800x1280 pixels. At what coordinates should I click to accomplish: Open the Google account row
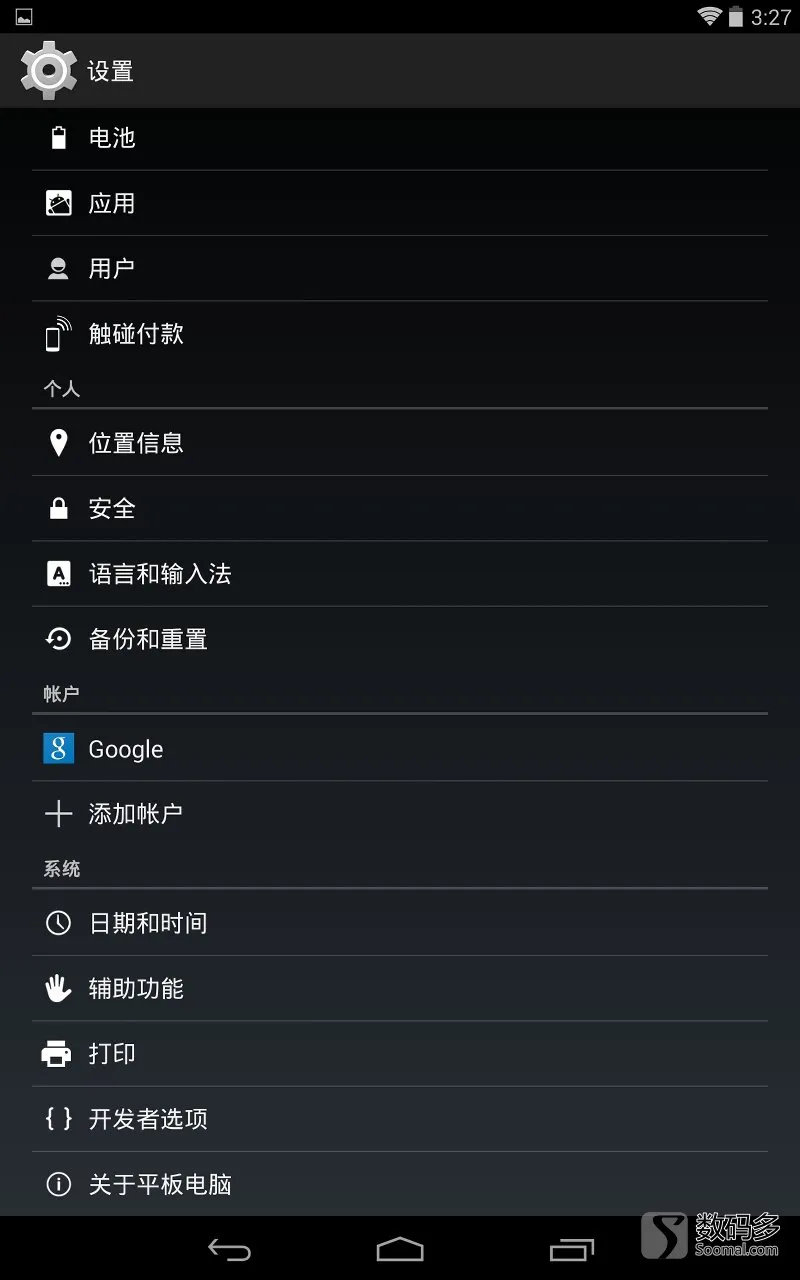coord(400,748)
